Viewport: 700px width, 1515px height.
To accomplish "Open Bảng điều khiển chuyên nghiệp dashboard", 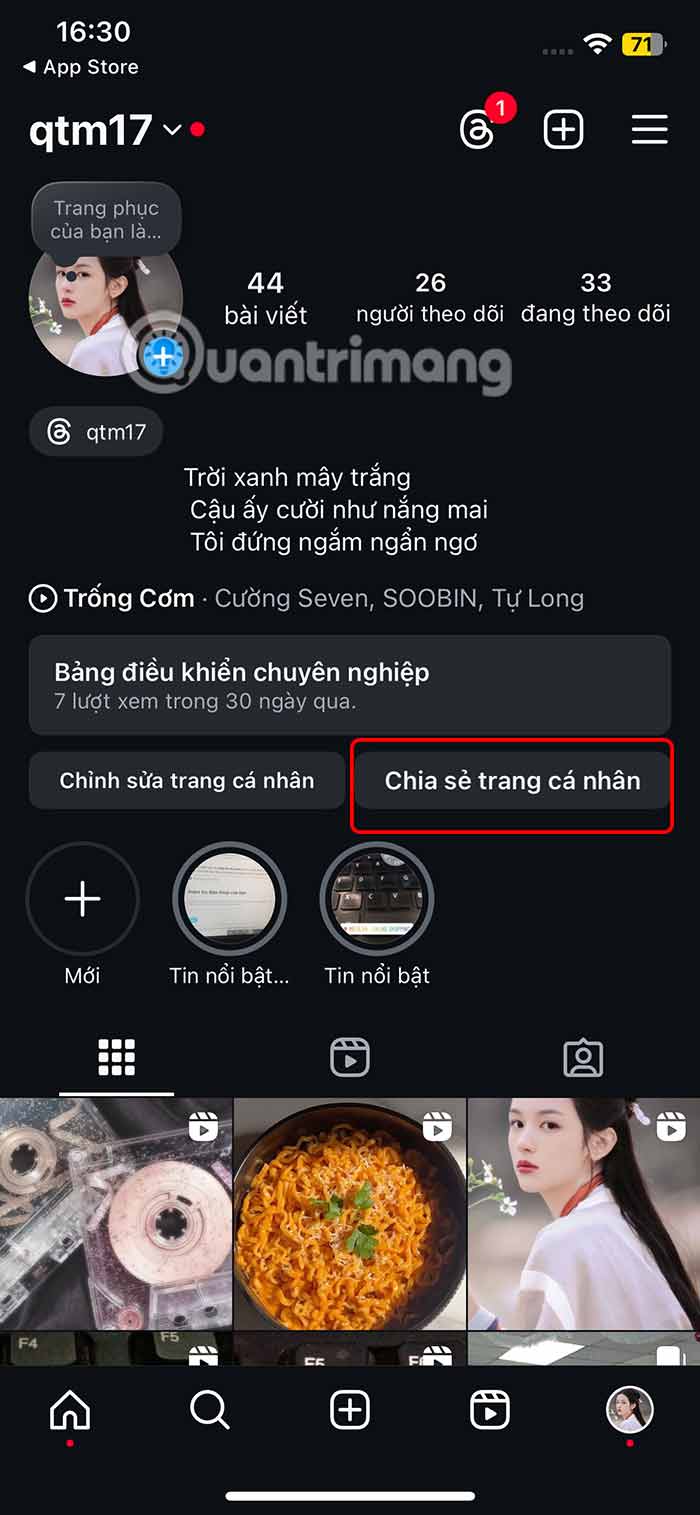I will coord(349,685).
